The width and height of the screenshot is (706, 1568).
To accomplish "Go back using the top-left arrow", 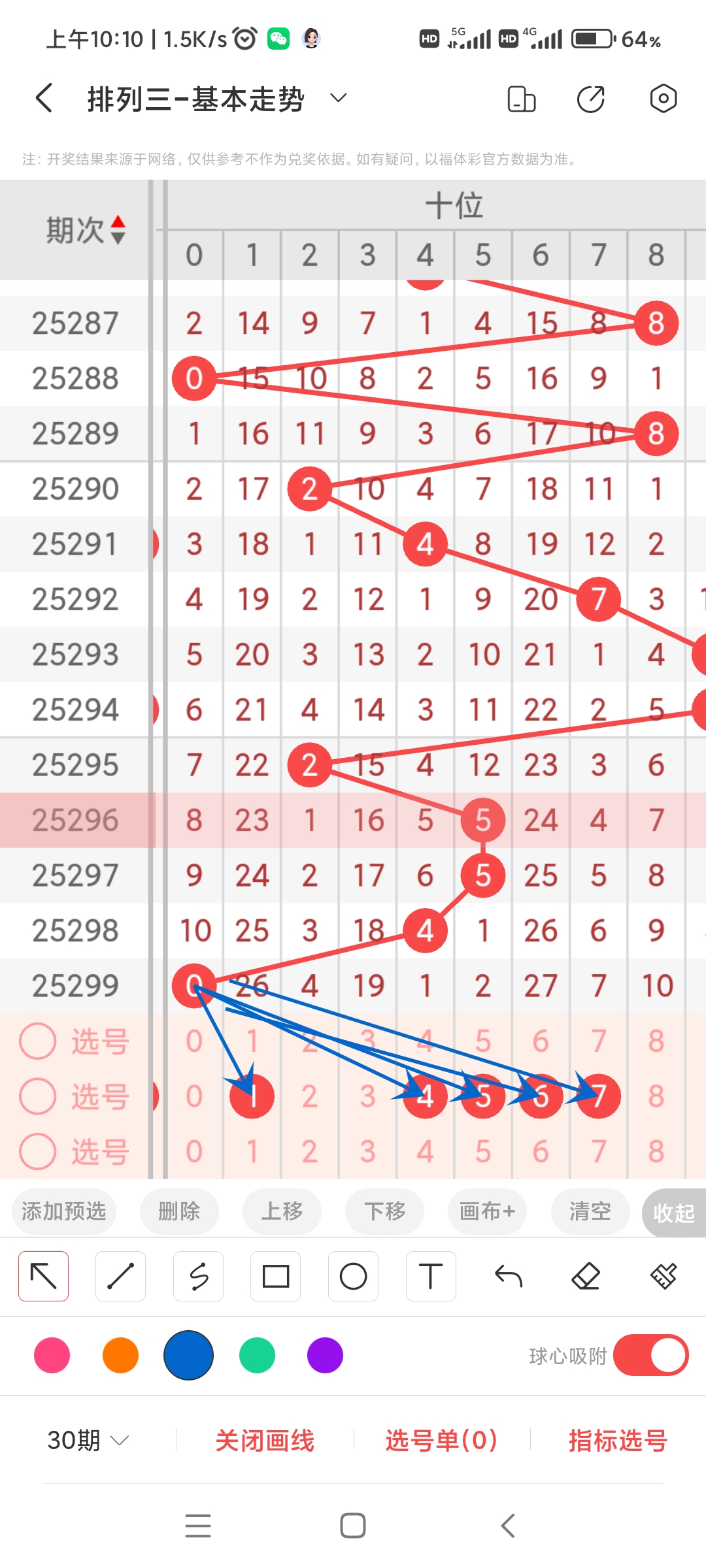I will tap(44, 99).
